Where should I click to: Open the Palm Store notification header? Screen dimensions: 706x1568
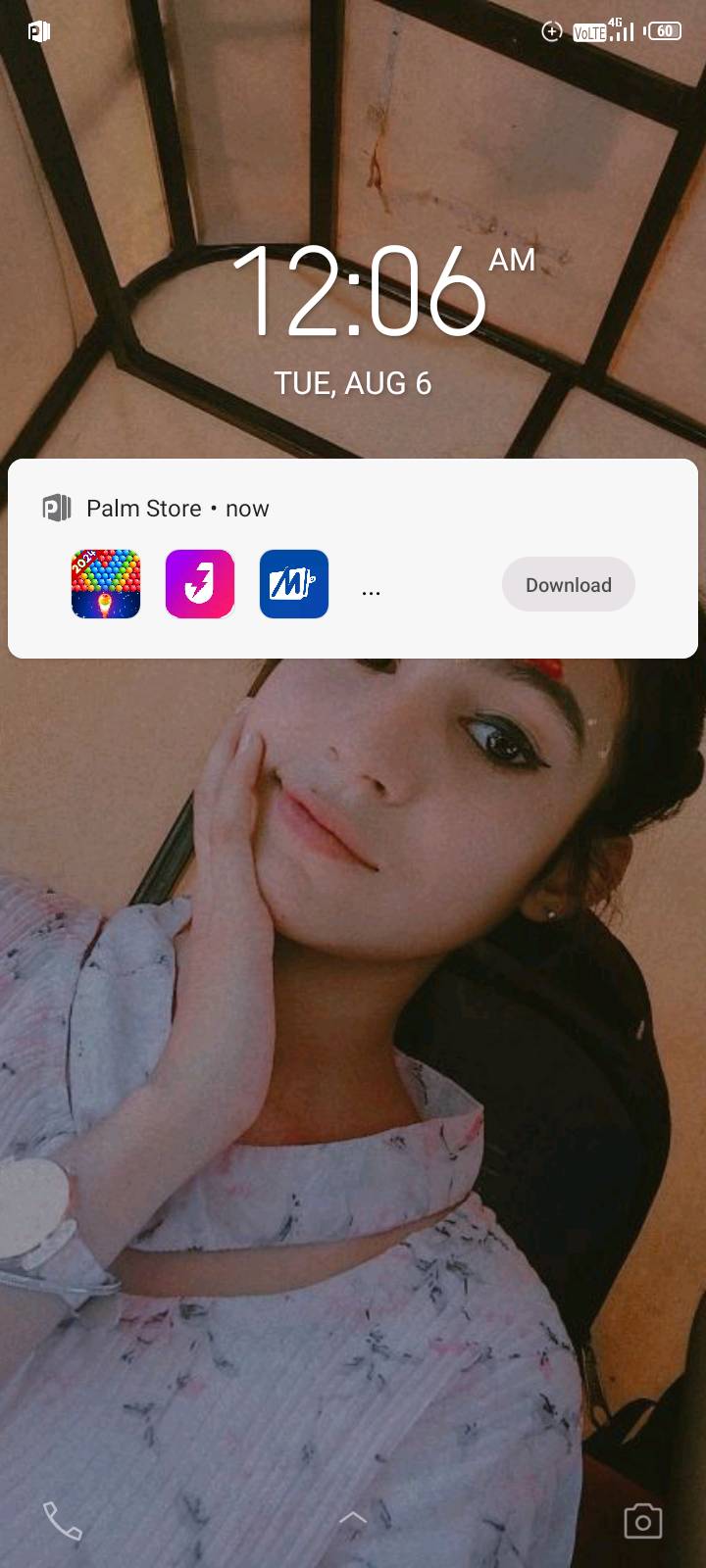pyautogui.click(x=156, y=508)
